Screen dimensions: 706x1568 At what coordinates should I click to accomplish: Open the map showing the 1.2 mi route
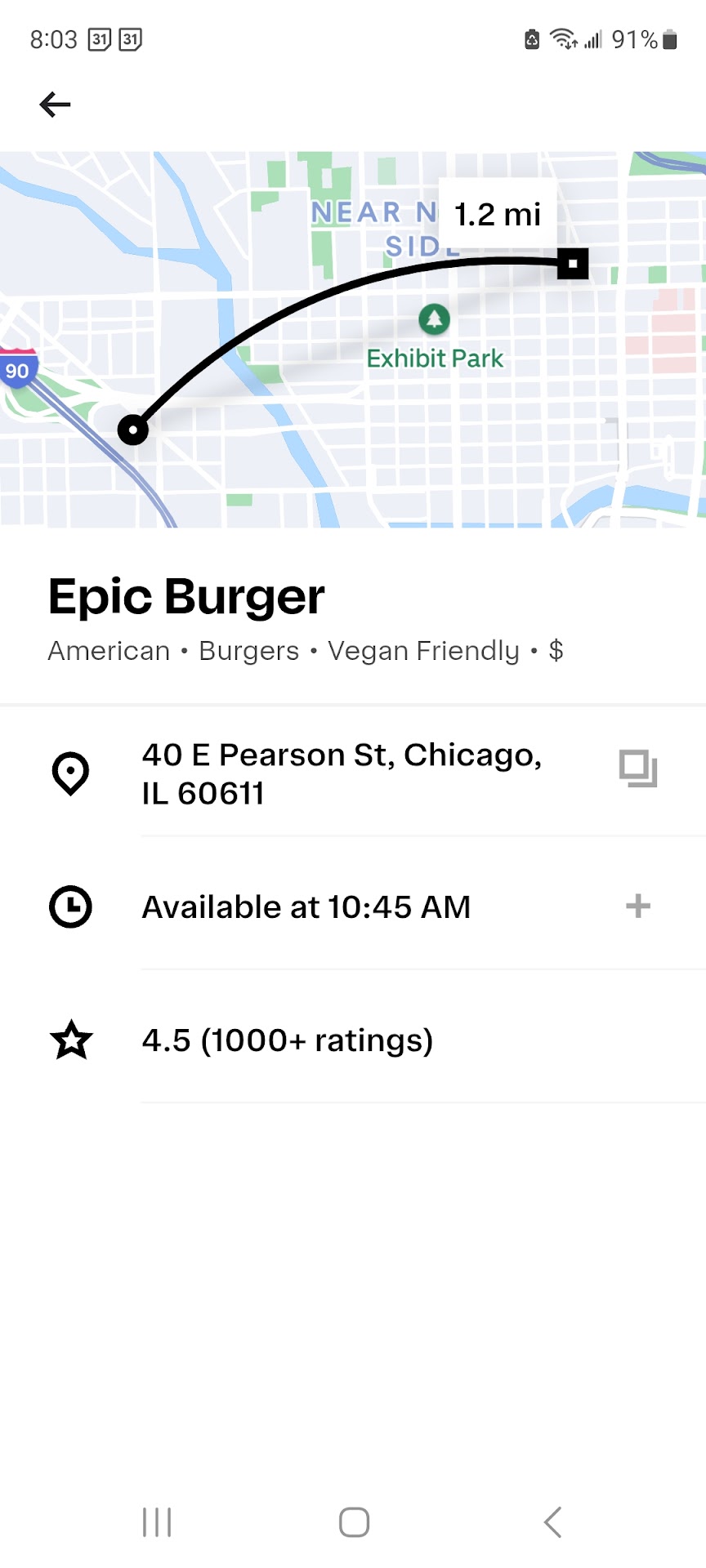coord(353,339)
